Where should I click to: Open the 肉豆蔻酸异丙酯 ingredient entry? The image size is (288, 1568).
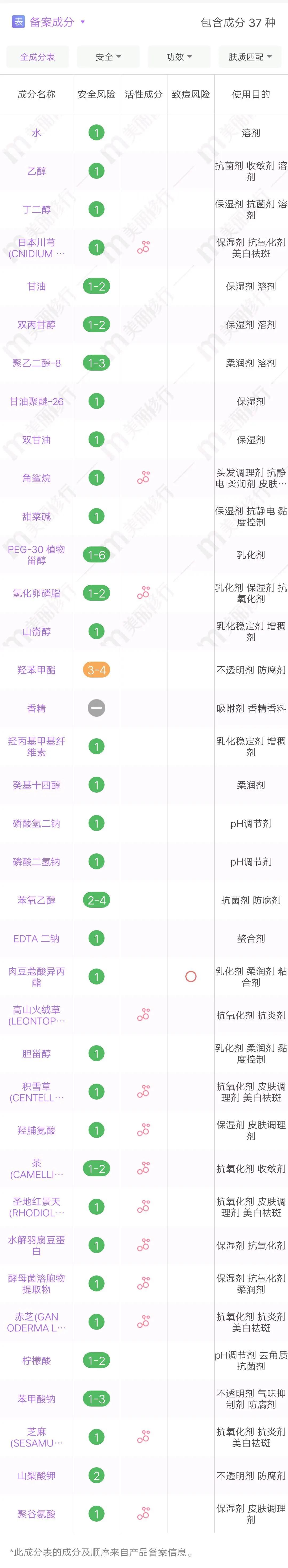coord(37,976)
